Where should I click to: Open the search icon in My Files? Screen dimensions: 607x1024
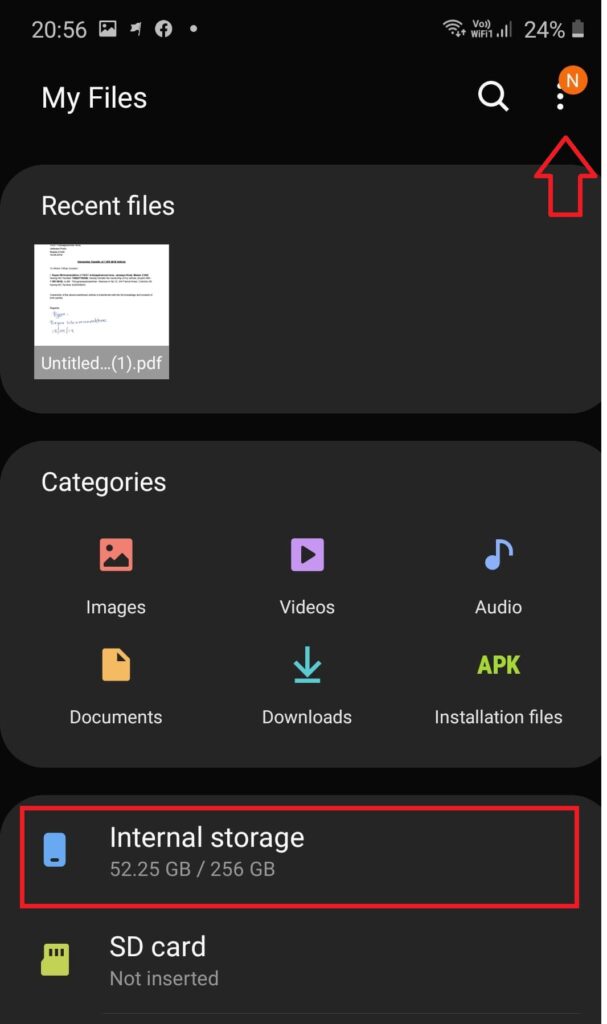tap(493, 97)
